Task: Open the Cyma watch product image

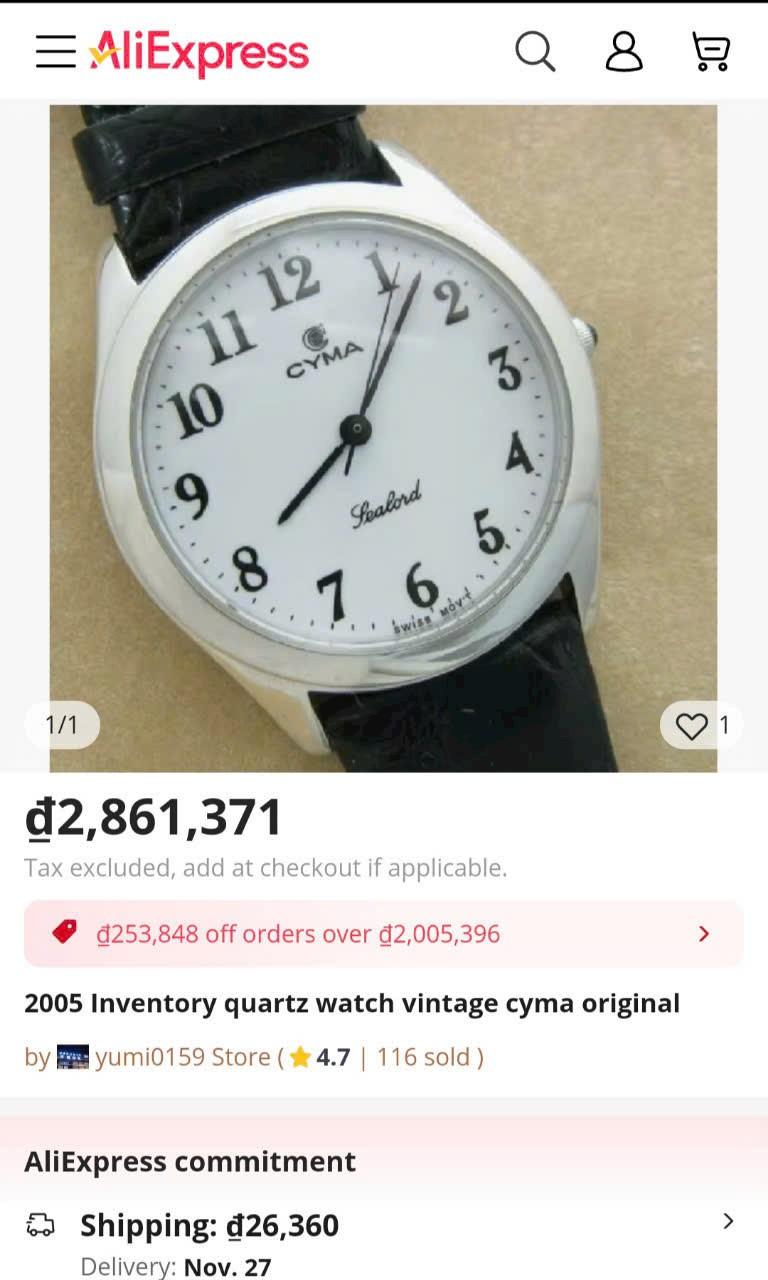Action: pos(383,438)
